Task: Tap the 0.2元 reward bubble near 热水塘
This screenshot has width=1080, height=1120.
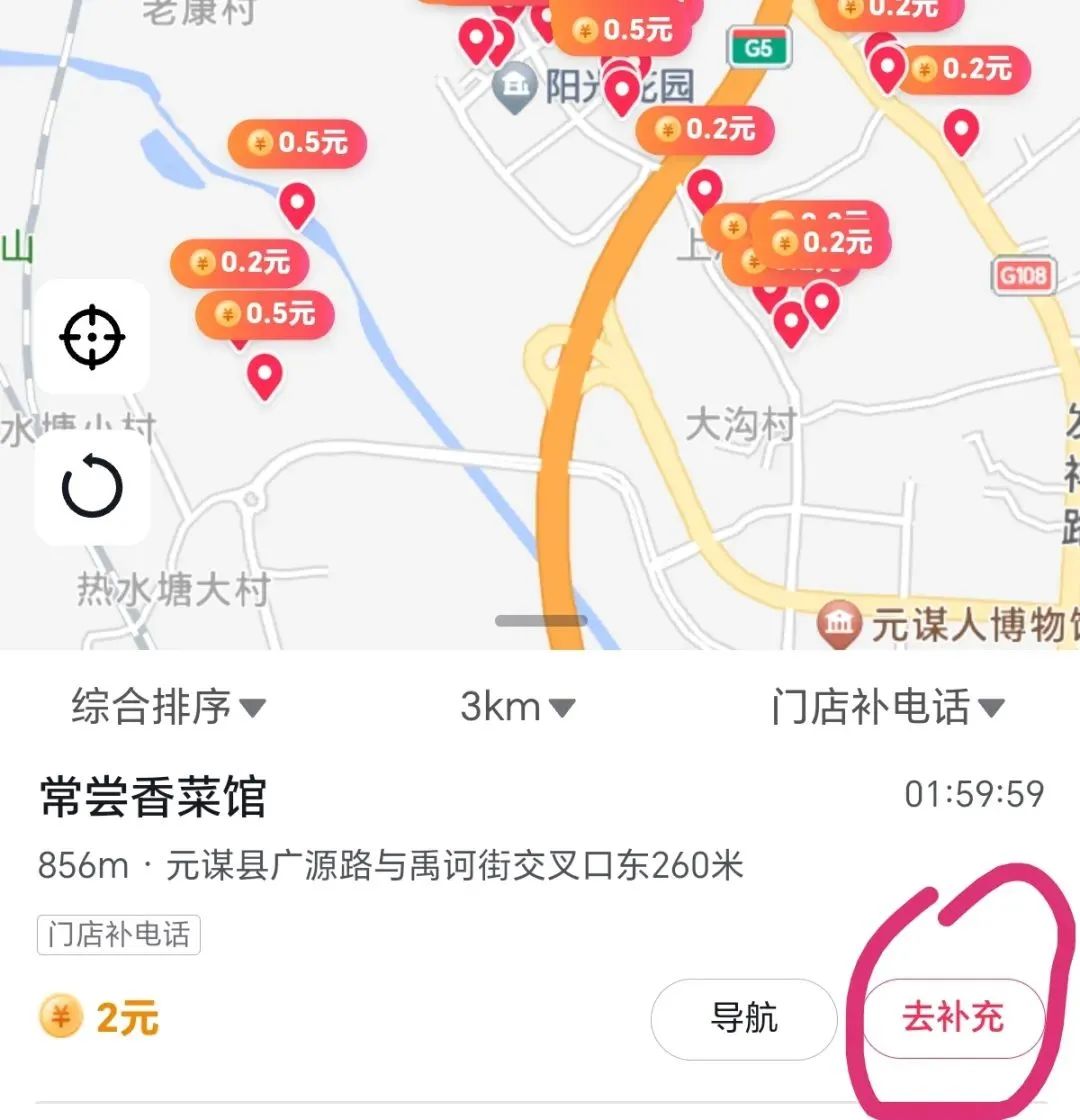Action: (240, 263)
